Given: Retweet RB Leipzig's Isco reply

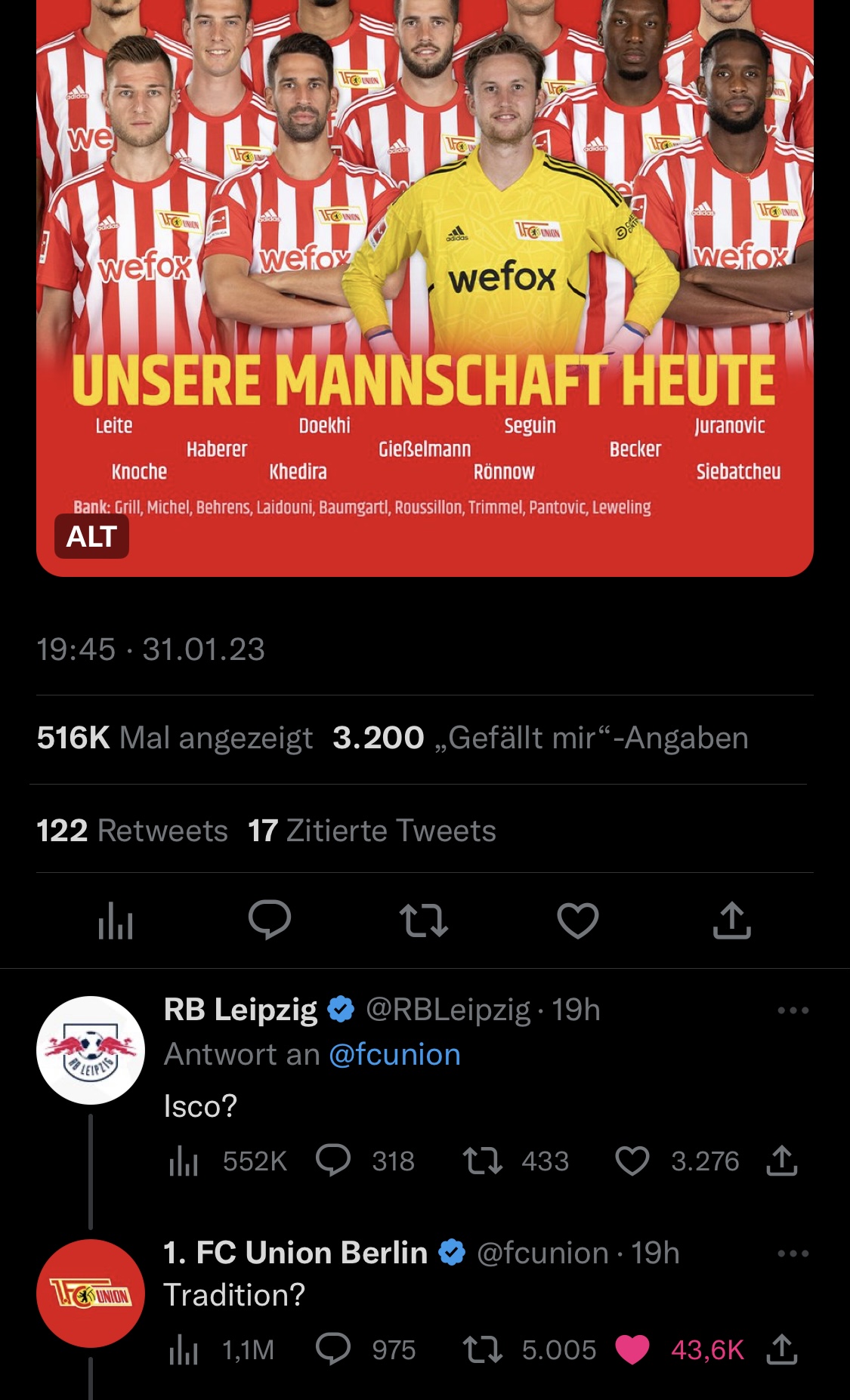Looking at the screenshot, I should (x=483, y=1161).
